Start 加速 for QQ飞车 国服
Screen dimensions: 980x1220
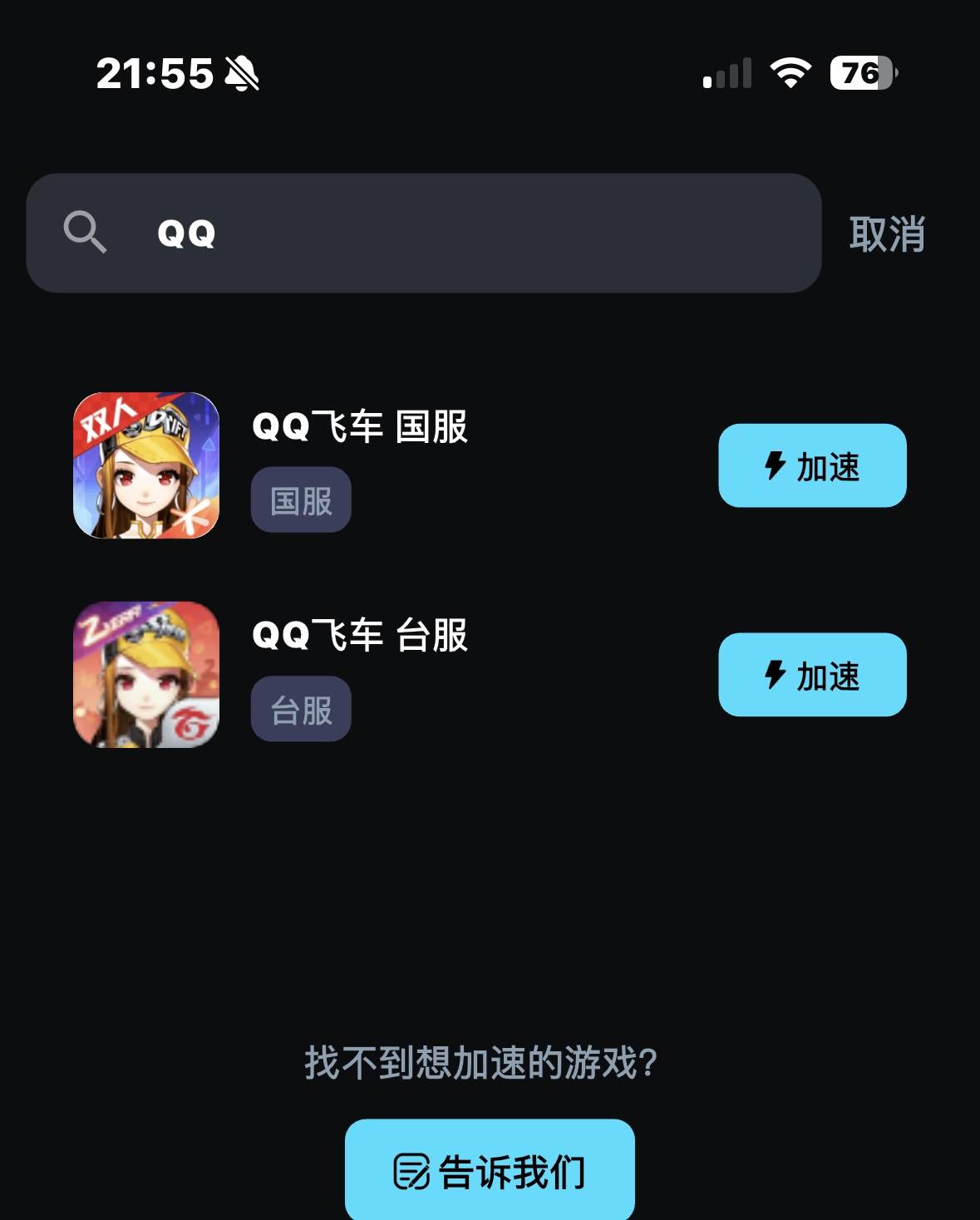tap(811, 466)
